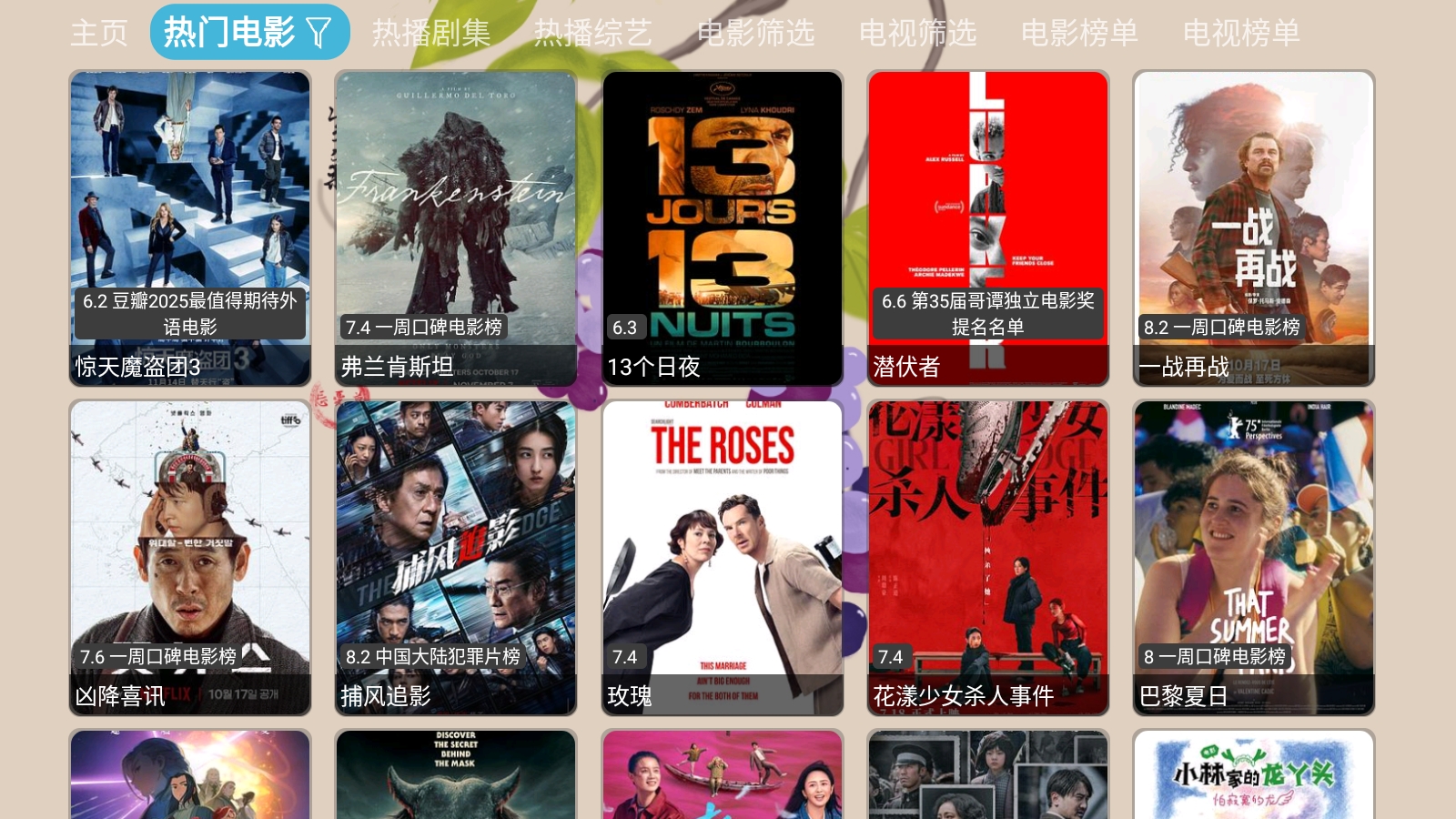Open the filter on 热门电影 tab

point(318,33)
